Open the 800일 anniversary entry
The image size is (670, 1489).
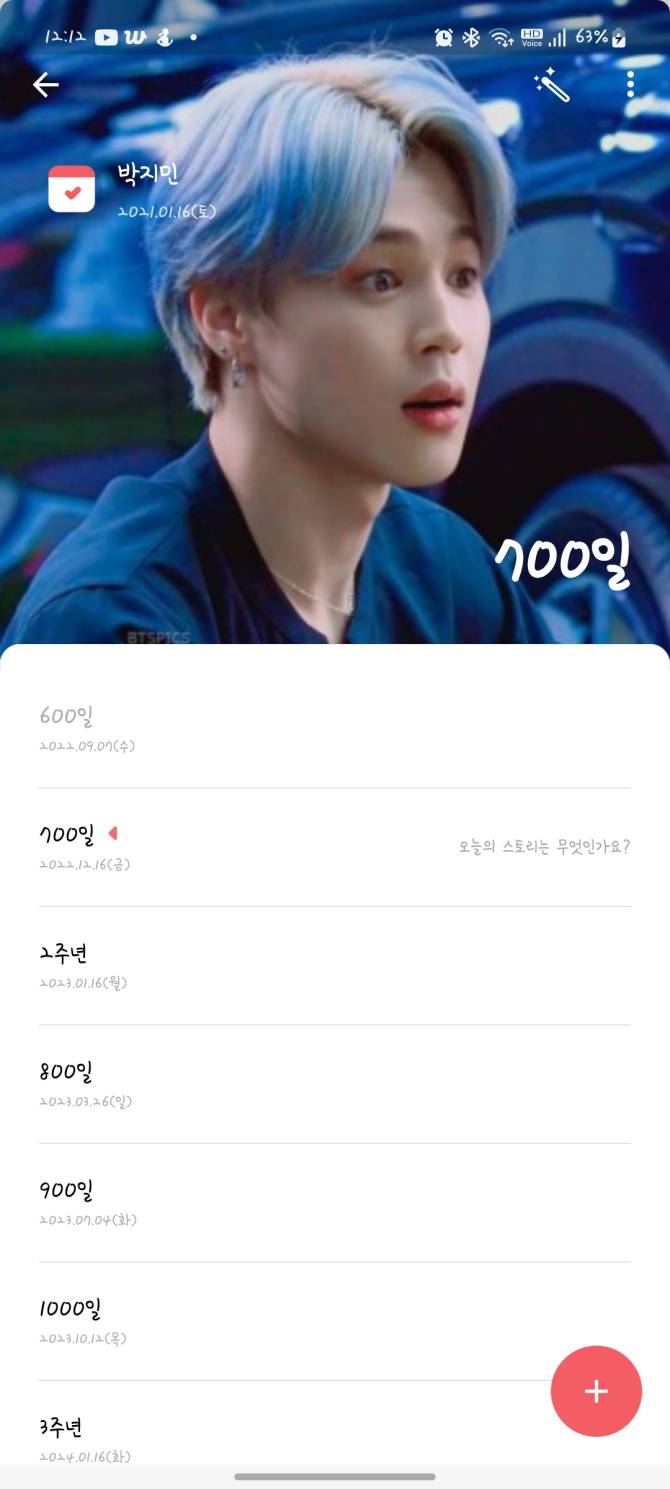(x=334, y=1084)
